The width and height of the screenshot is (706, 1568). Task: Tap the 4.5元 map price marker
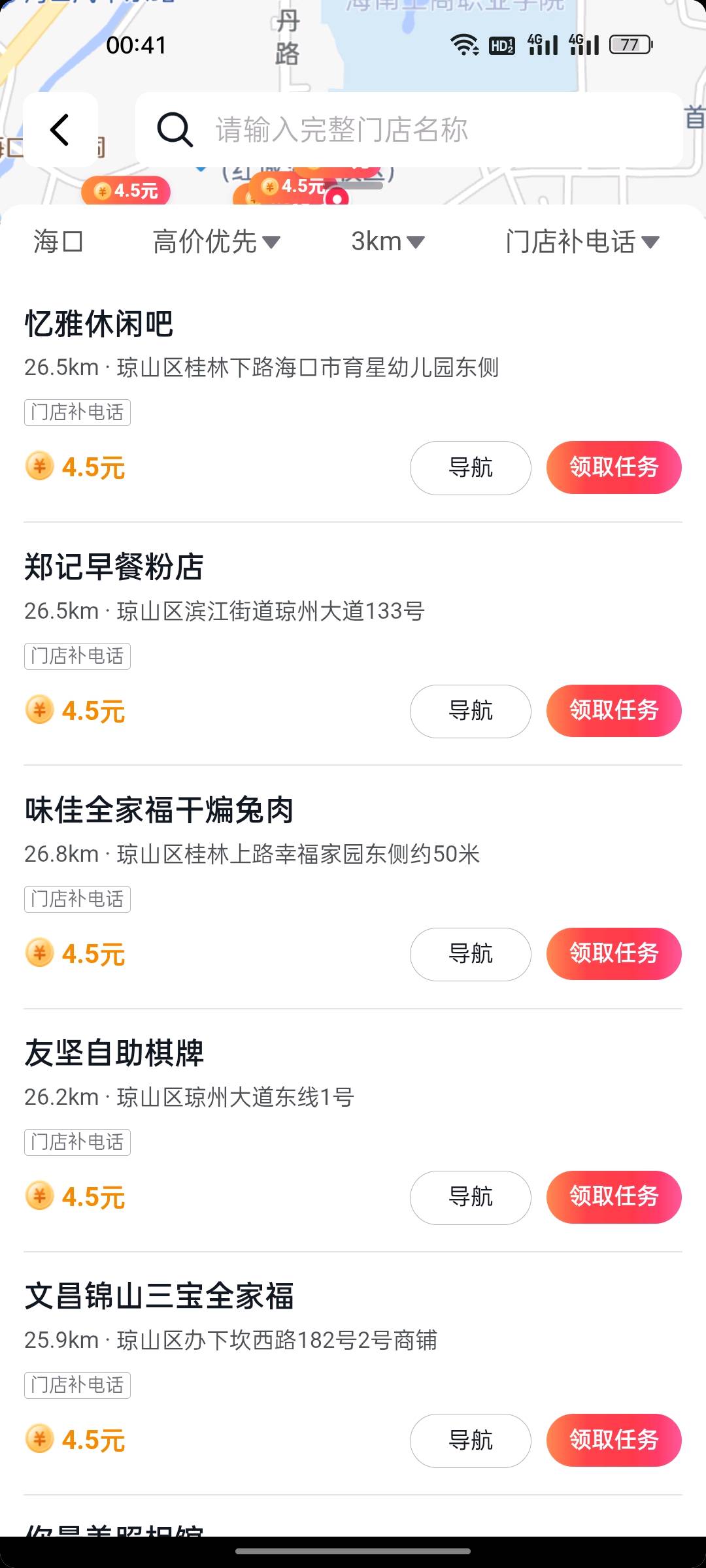point(127,191)
